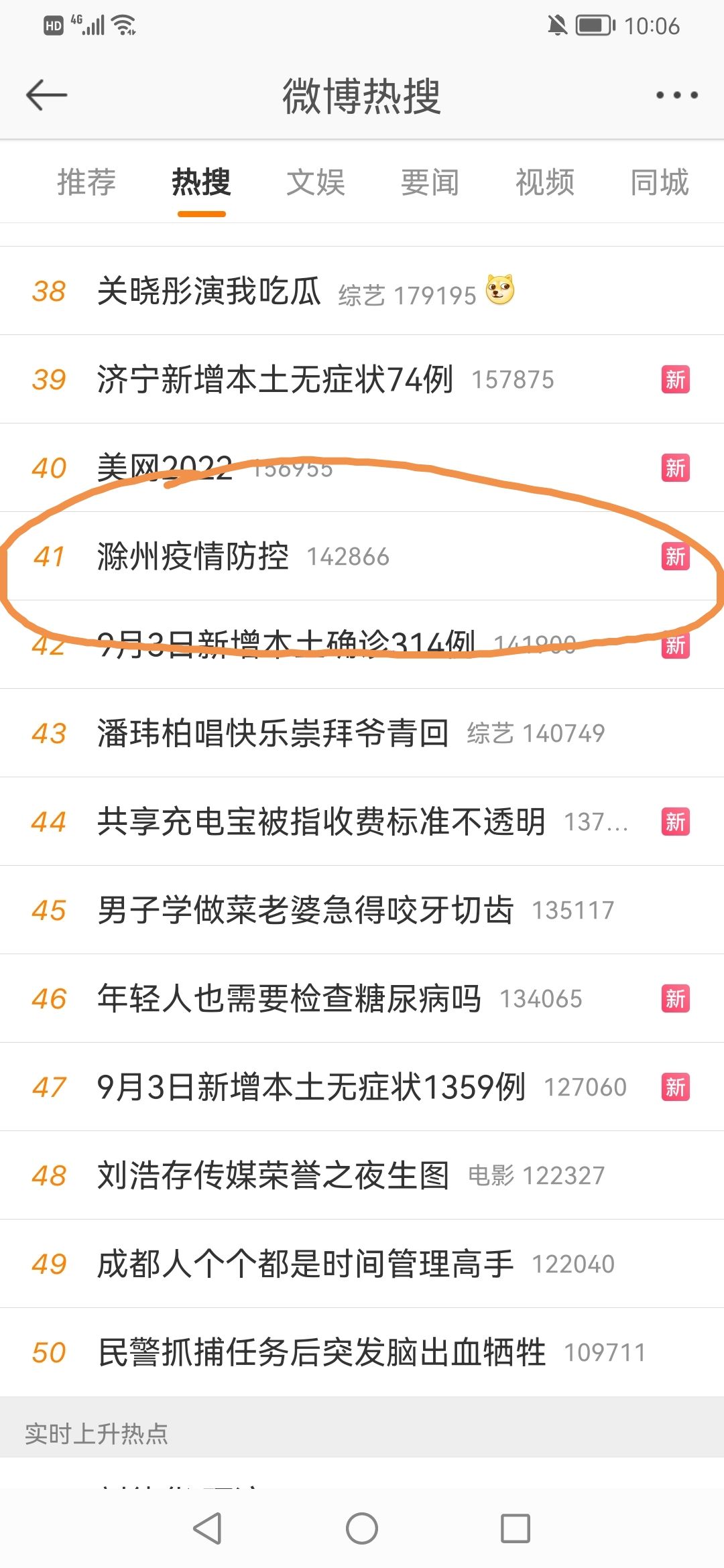Viewport: 724px width, 1568px height.
Task: Switch to the 同城 tab
Action: (660, 182)
